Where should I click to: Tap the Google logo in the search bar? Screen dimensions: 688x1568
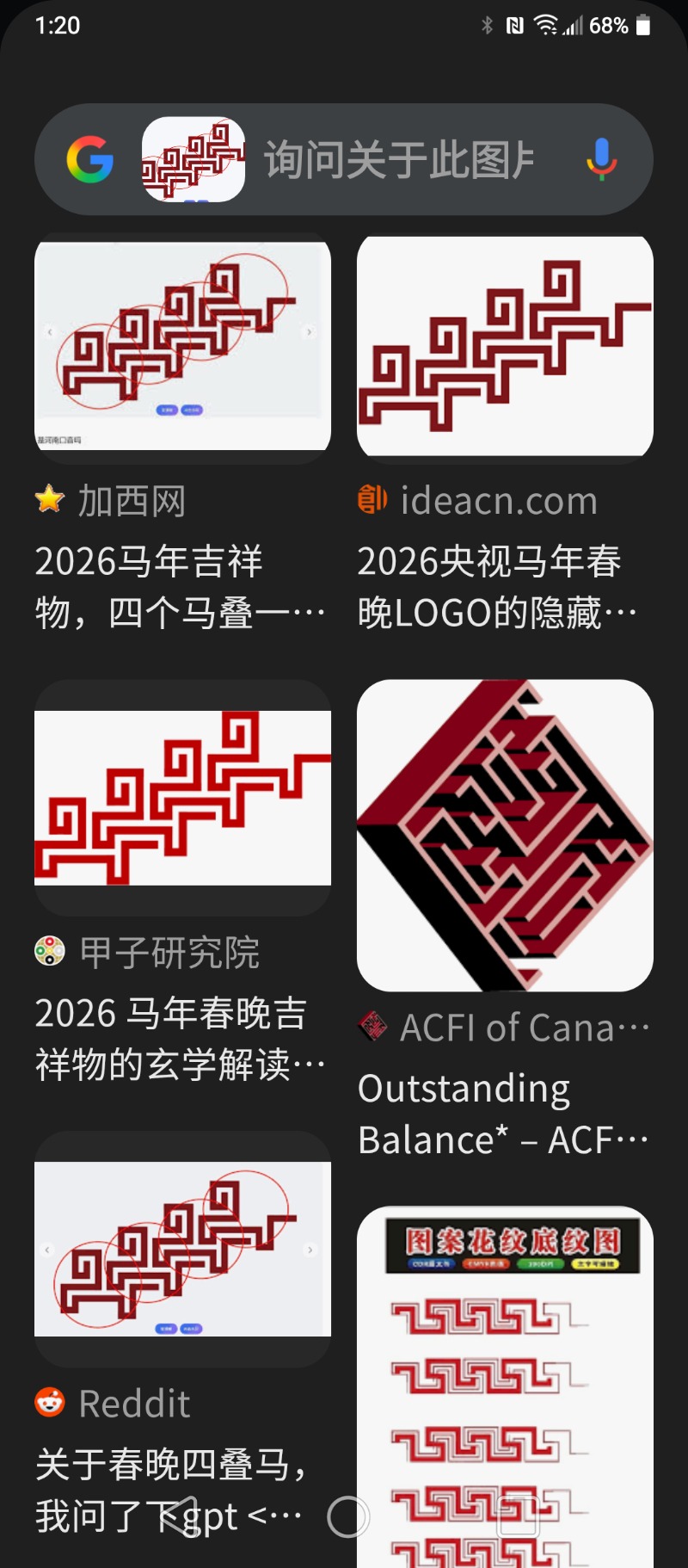tap(90, 159)
